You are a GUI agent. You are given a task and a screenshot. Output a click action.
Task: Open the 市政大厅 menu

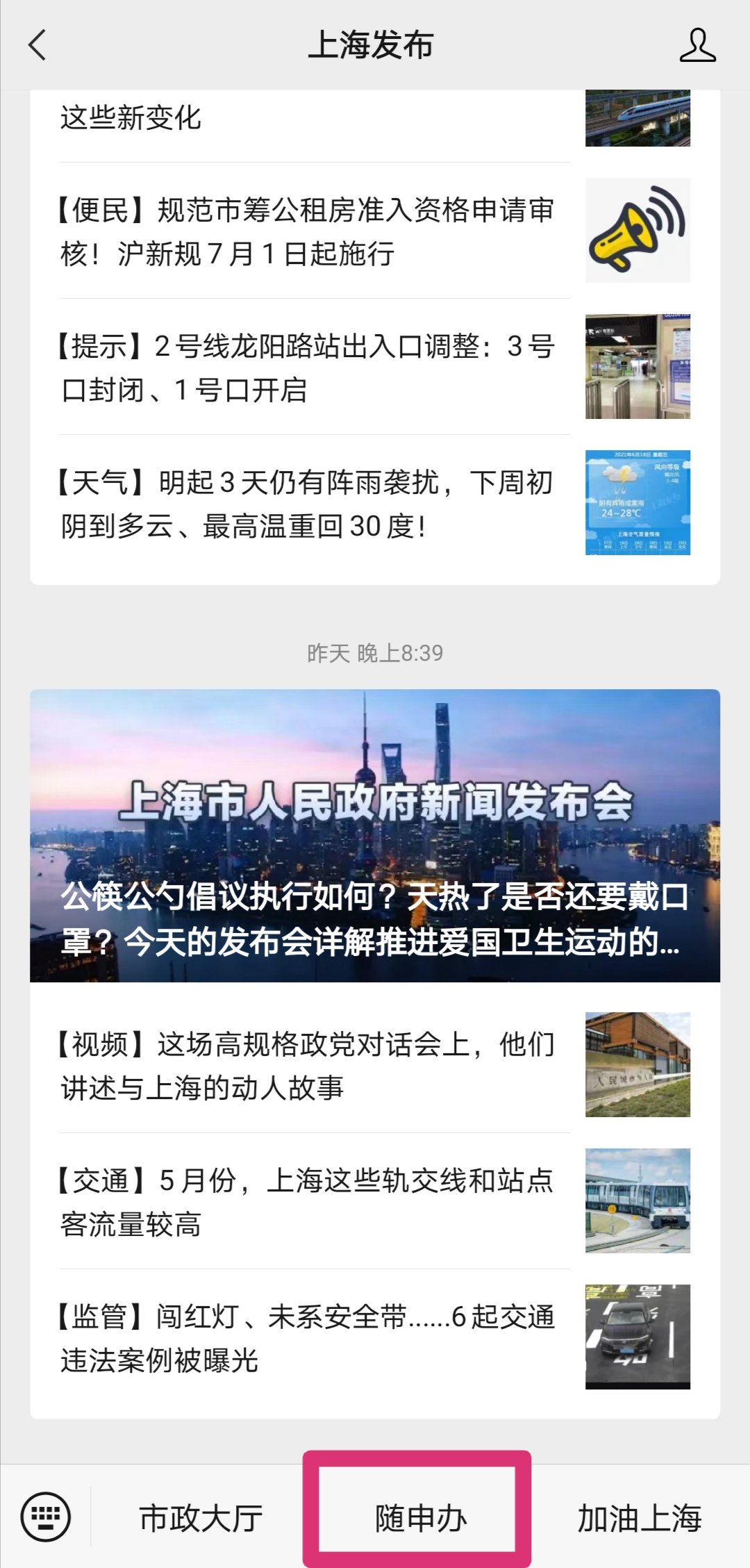click(x=201, y=1518)
